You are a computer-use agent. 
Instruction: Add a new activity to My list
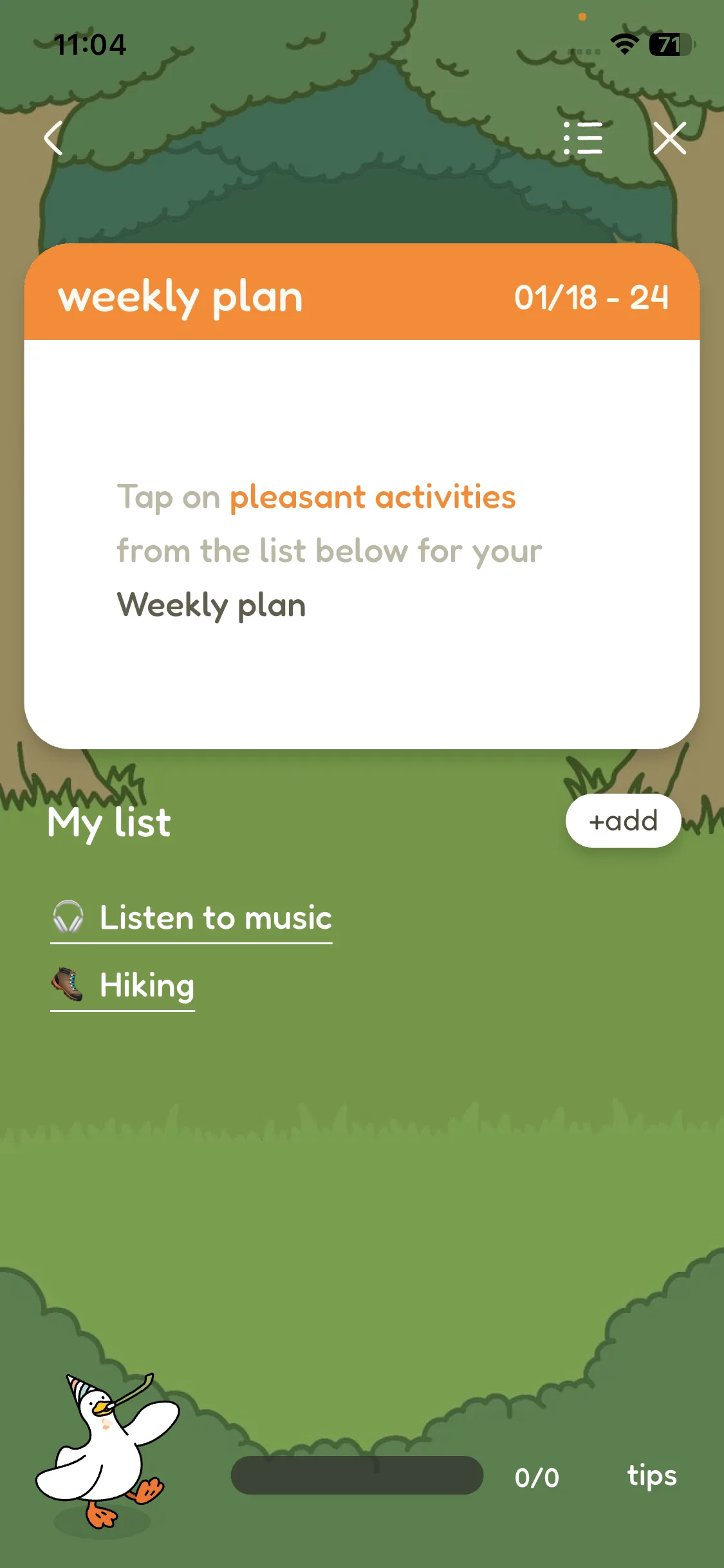coord(623,821)
